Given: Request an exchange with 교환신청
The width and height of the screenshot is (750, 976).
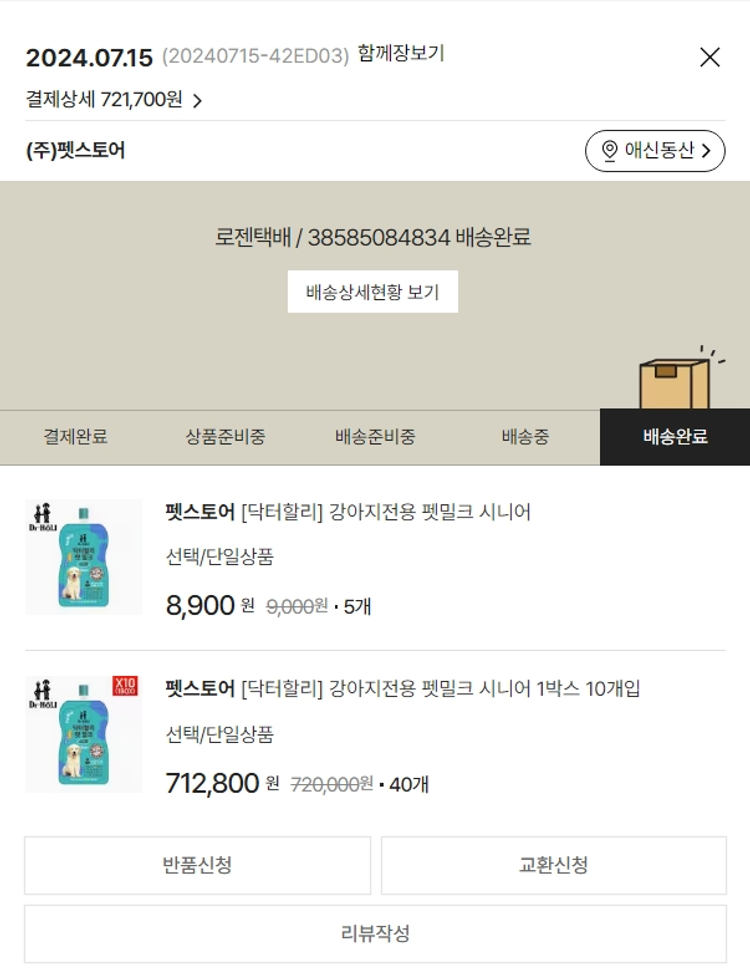Looking at the screenshot, I should (553, 865).
